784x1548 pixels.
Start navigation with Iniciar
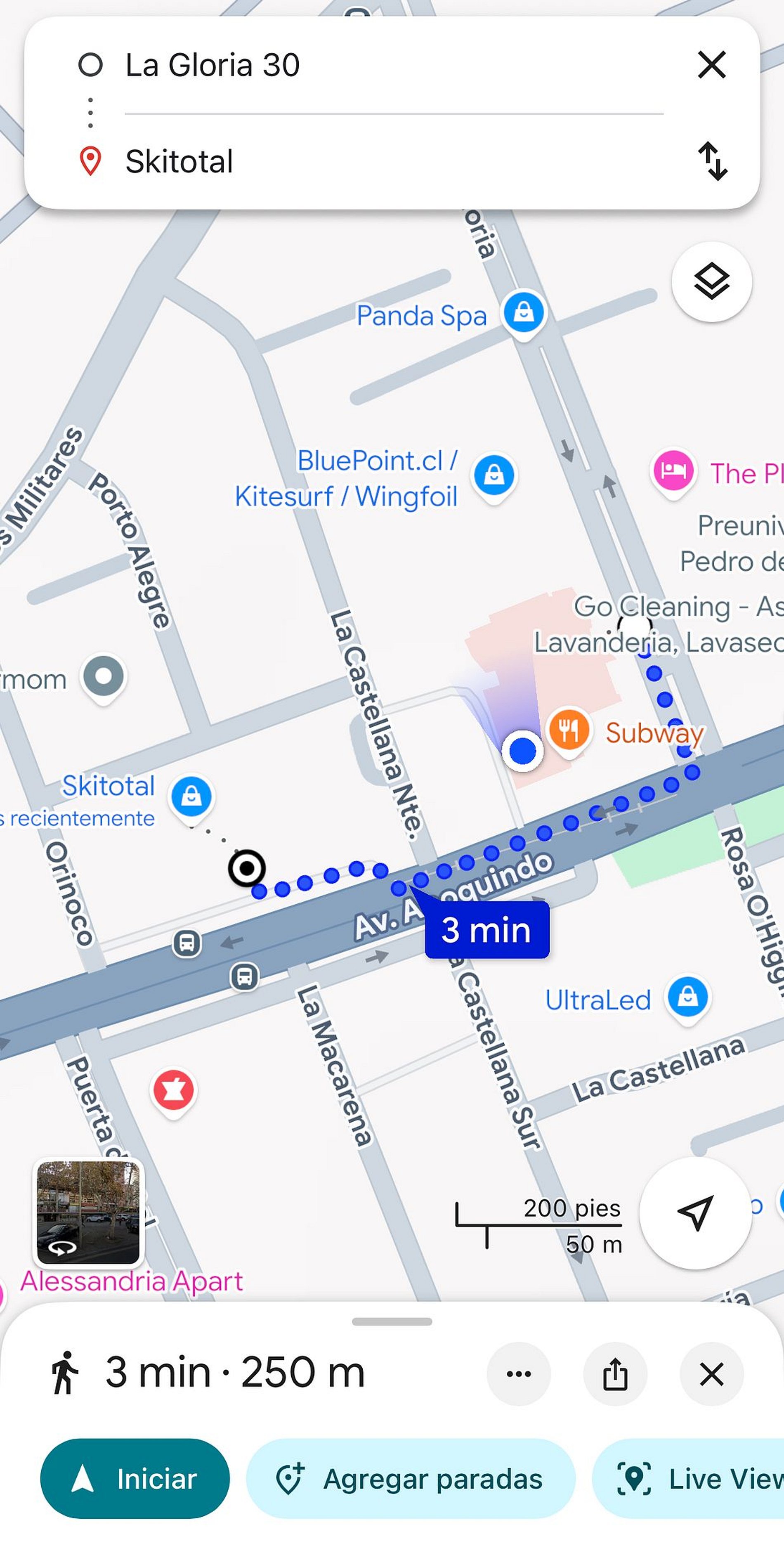click(x=135, y=1478)
